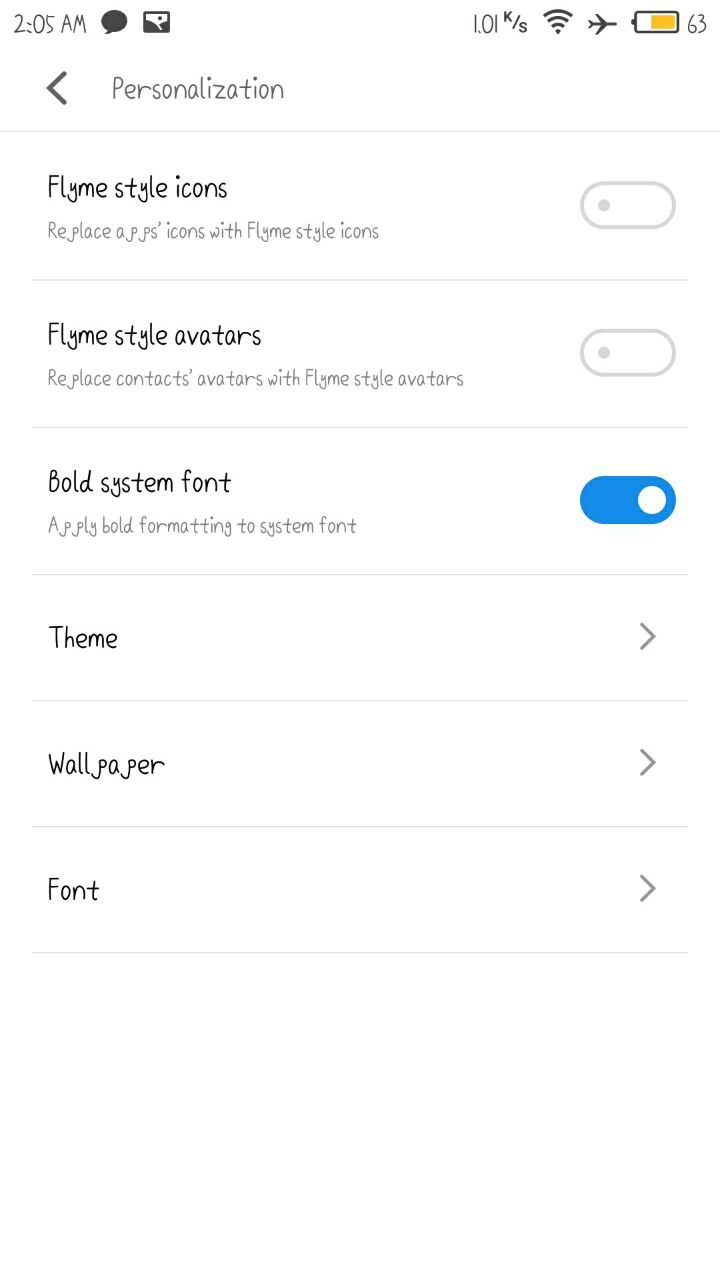Viewport: 720px width, 1280px height.
Task: Open the Theme settings
Action: coord(360,638)
